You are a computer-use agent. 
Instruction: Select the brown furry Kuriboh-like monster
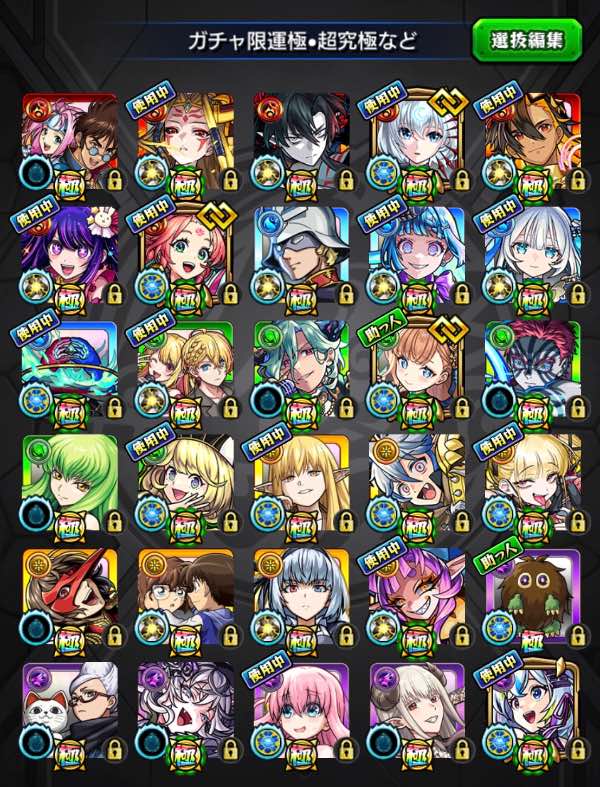tap(532, 597)
